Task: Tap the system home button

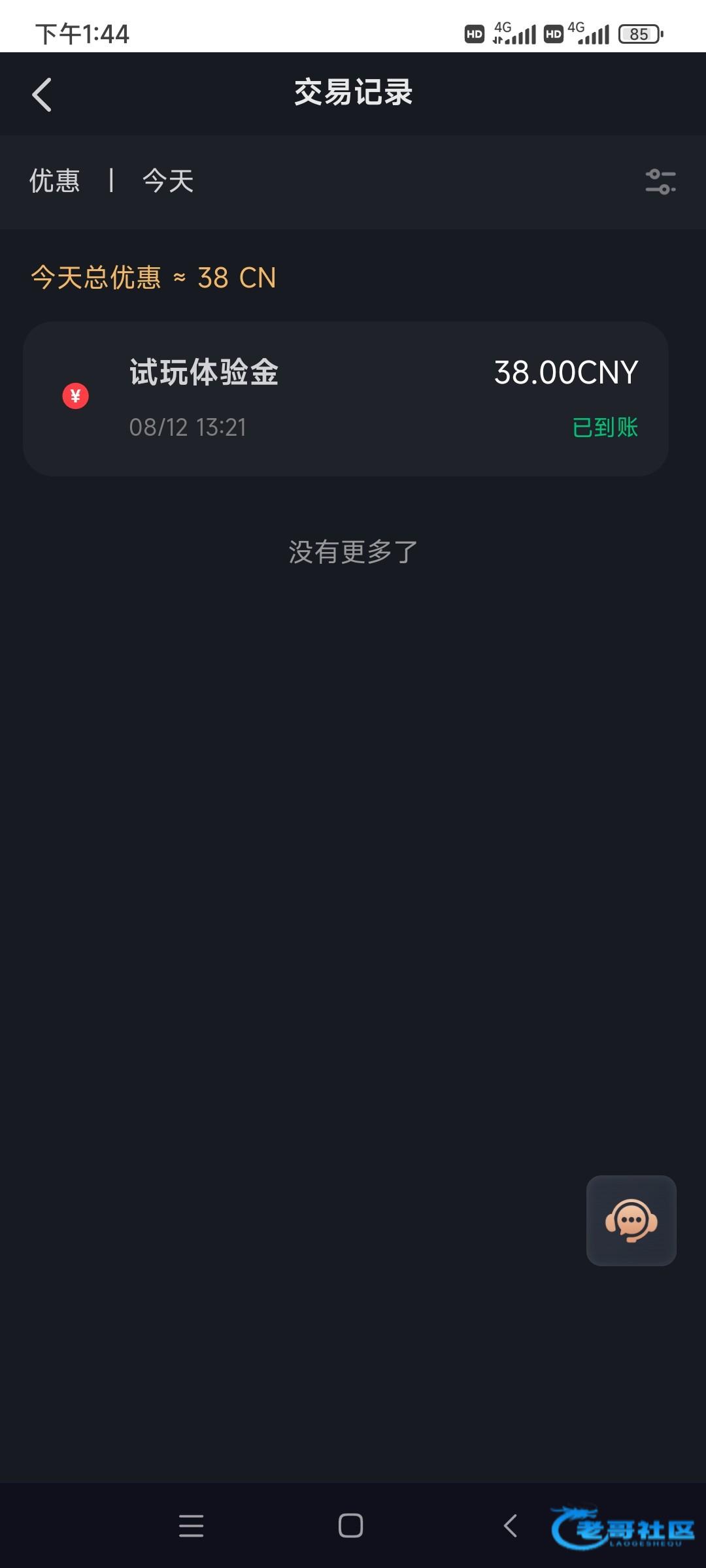Action: point(350,1526)
